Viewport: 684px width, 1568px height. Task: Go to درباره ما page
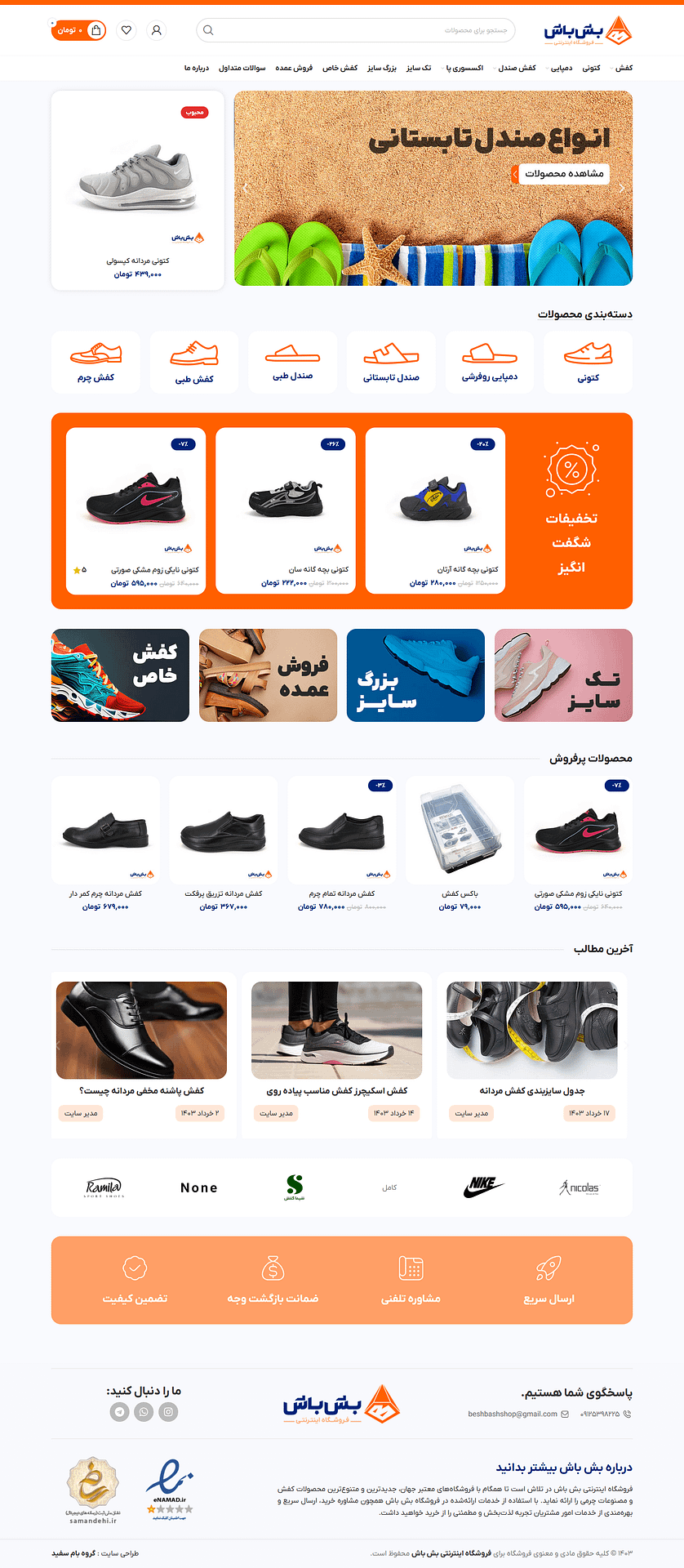[x=197, y=68]
